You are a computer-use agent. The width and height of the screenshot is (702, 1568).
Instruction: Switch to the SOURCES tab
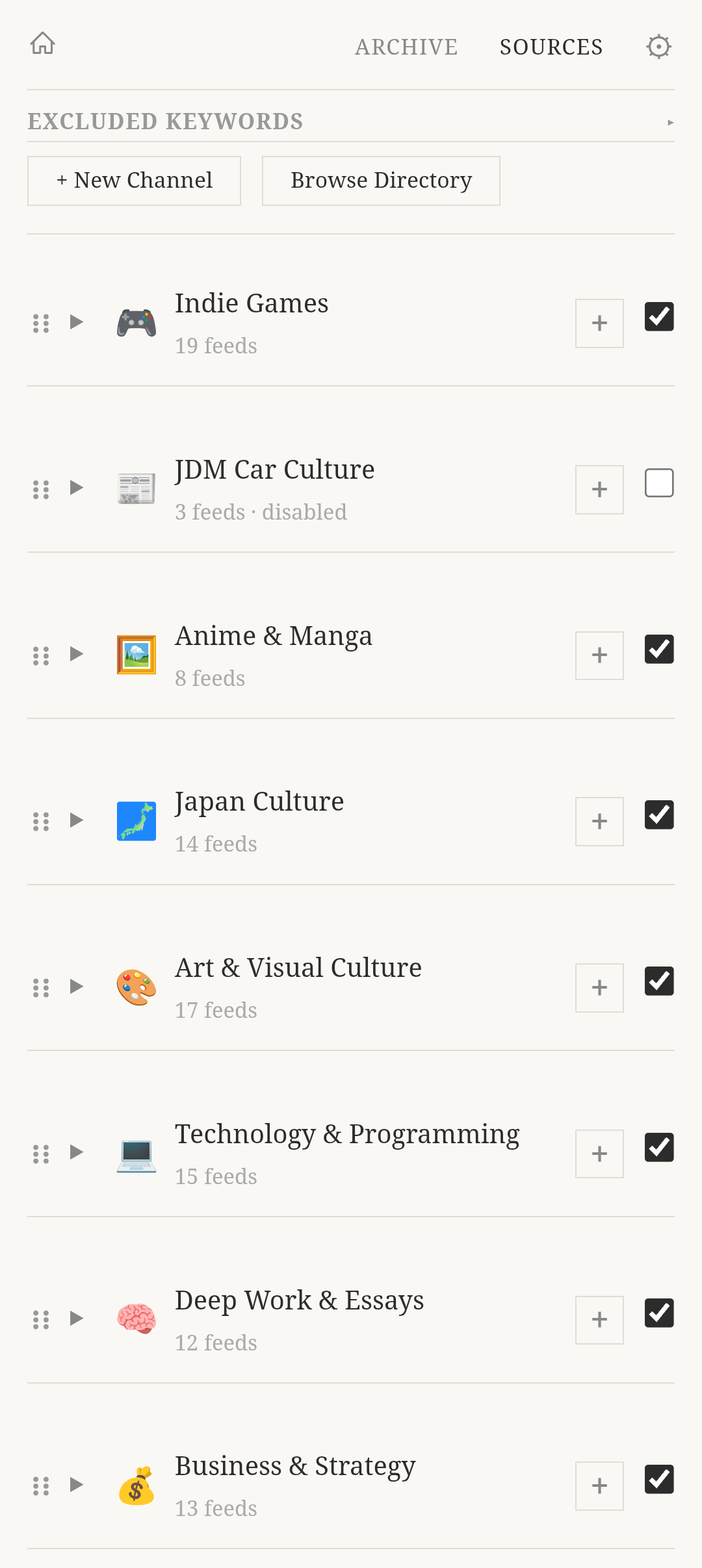pyautogui.click(x=551, y=46)
